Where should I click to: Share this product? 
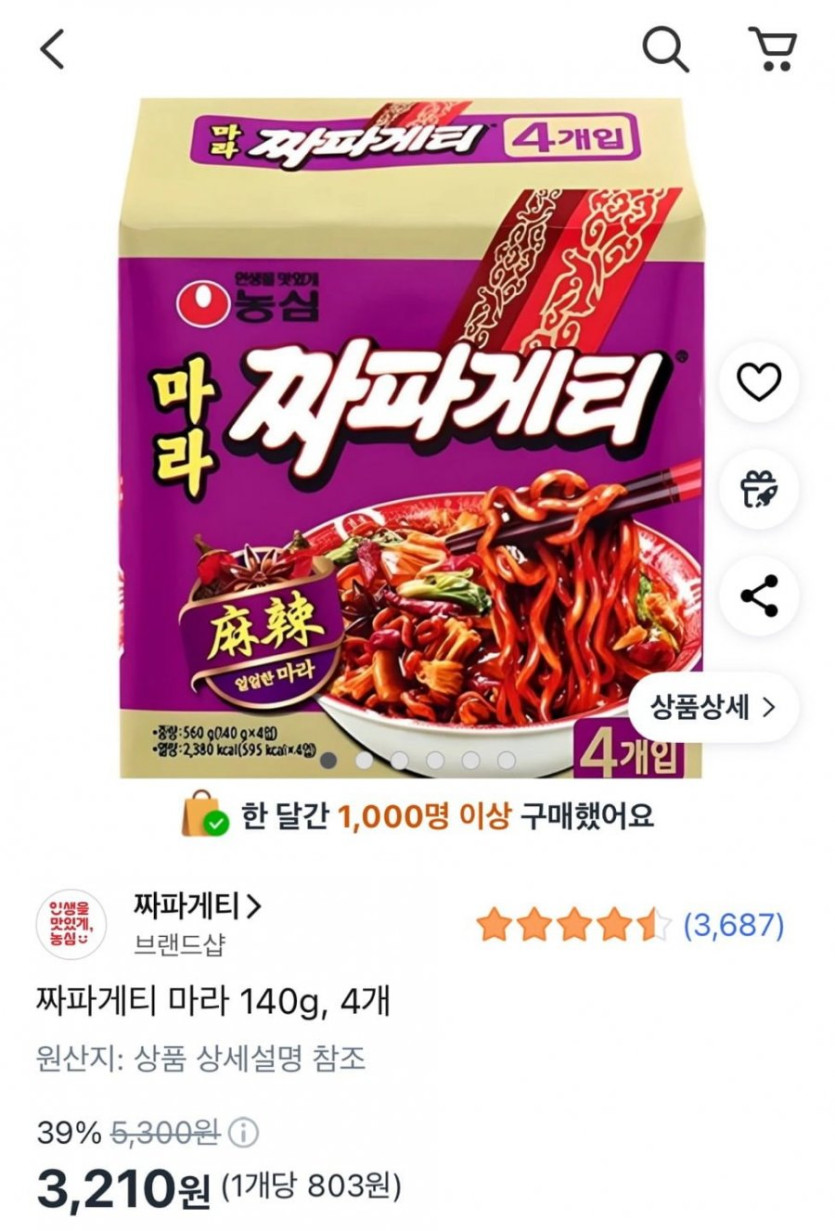(758, 597)
